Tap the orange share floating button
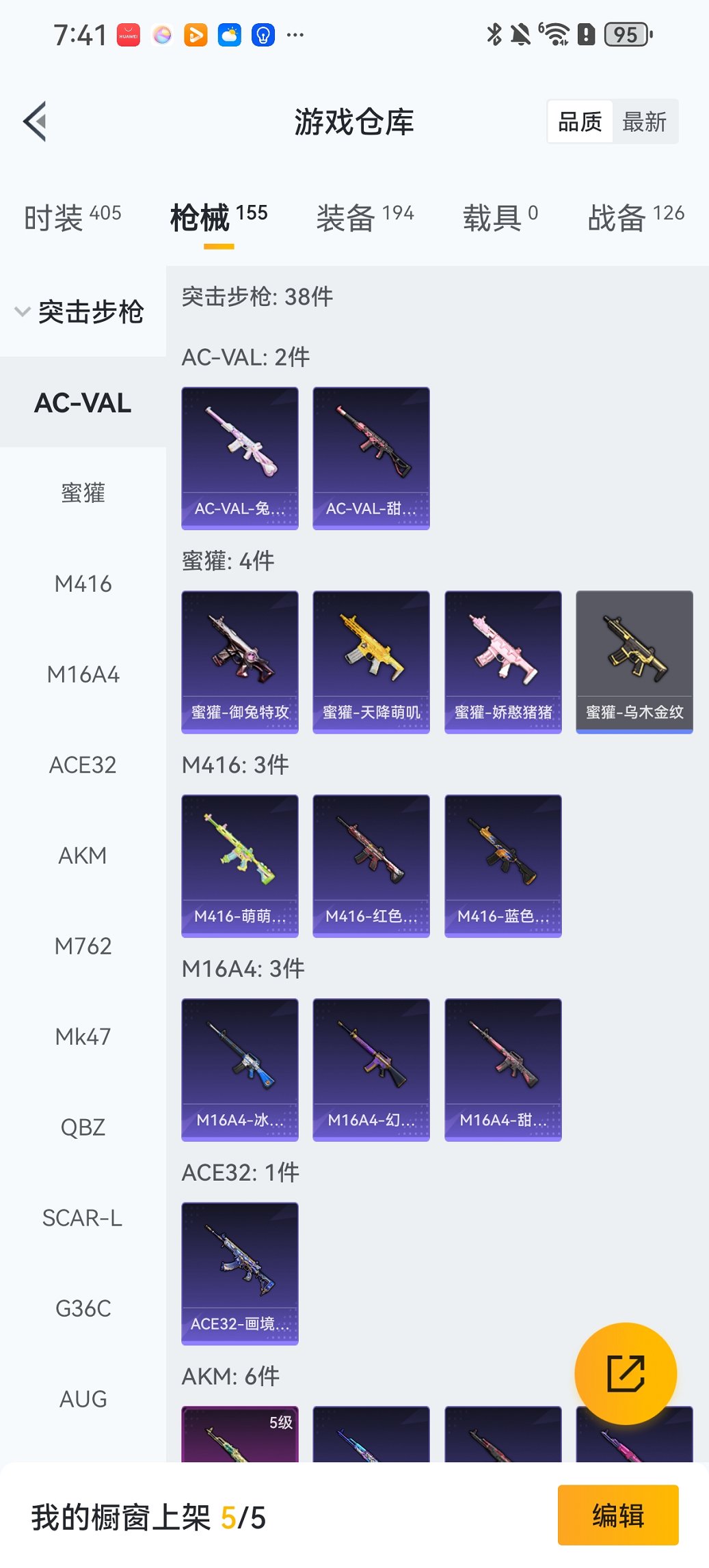Viewport: 709px width, 1568px height. click(626, 1373)
